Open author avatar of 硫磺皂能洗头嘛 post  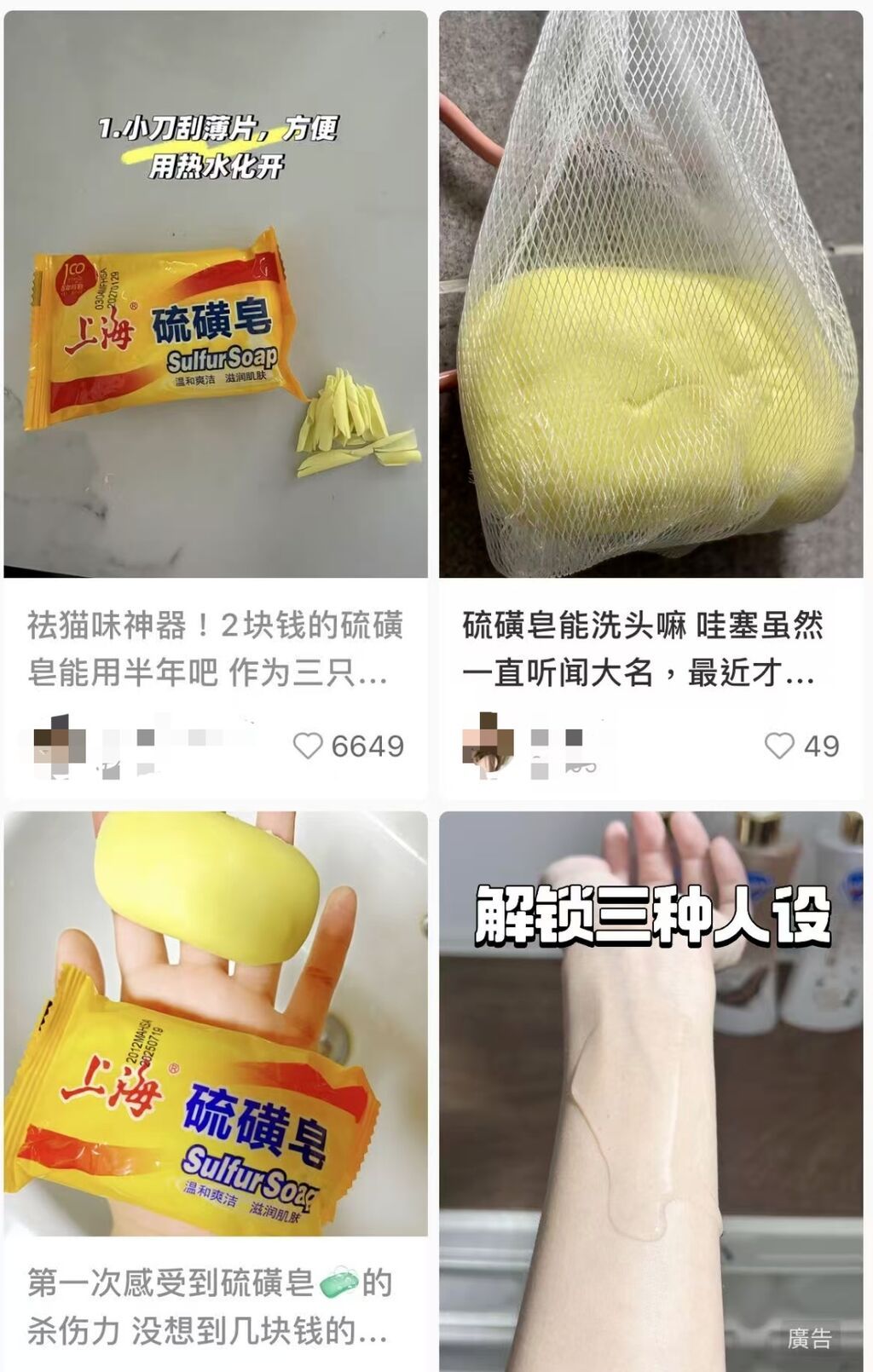point(488,746)
